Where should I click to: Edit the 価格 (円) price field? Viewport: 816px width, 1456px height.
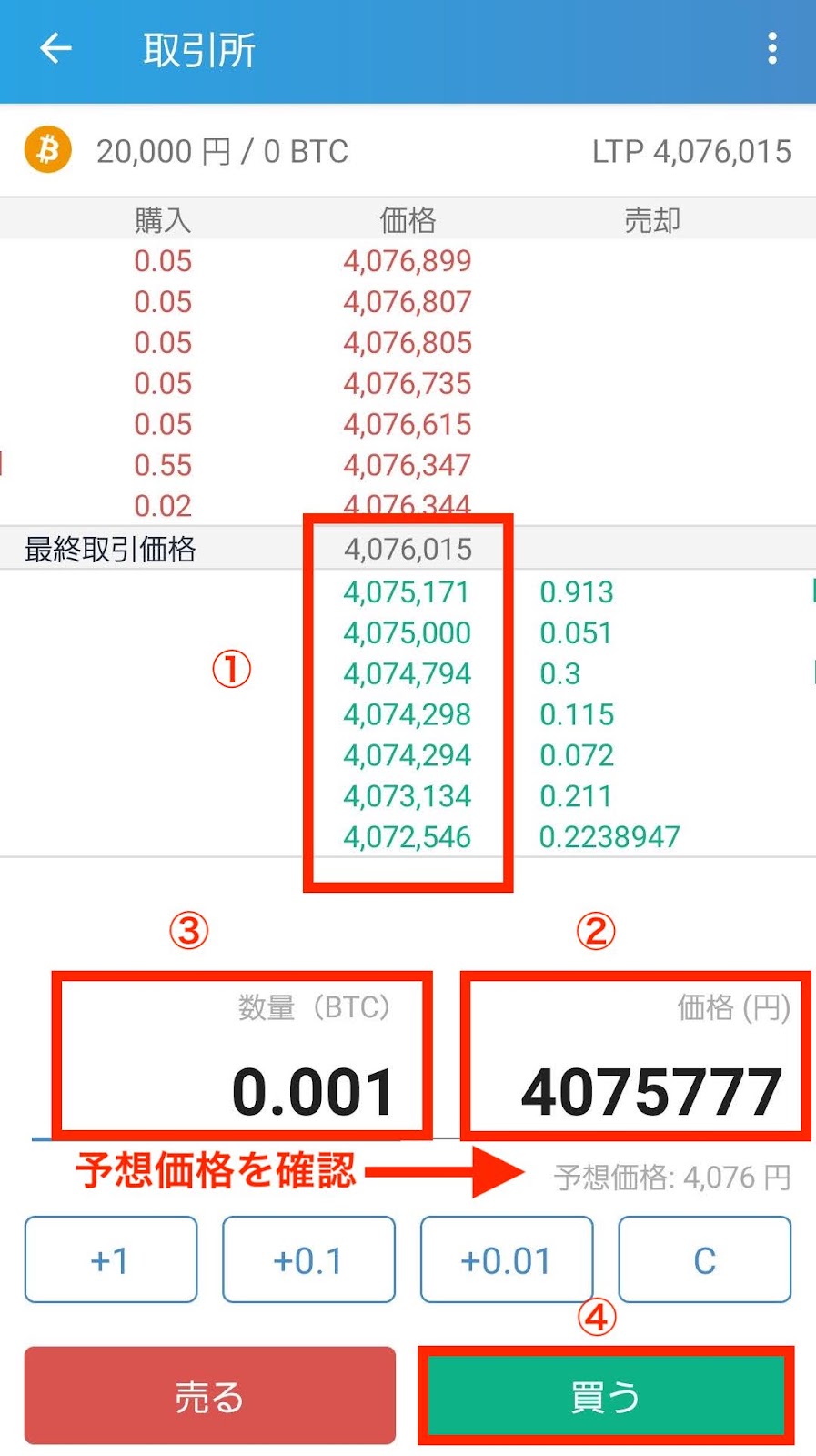[x=636, y=1056]
